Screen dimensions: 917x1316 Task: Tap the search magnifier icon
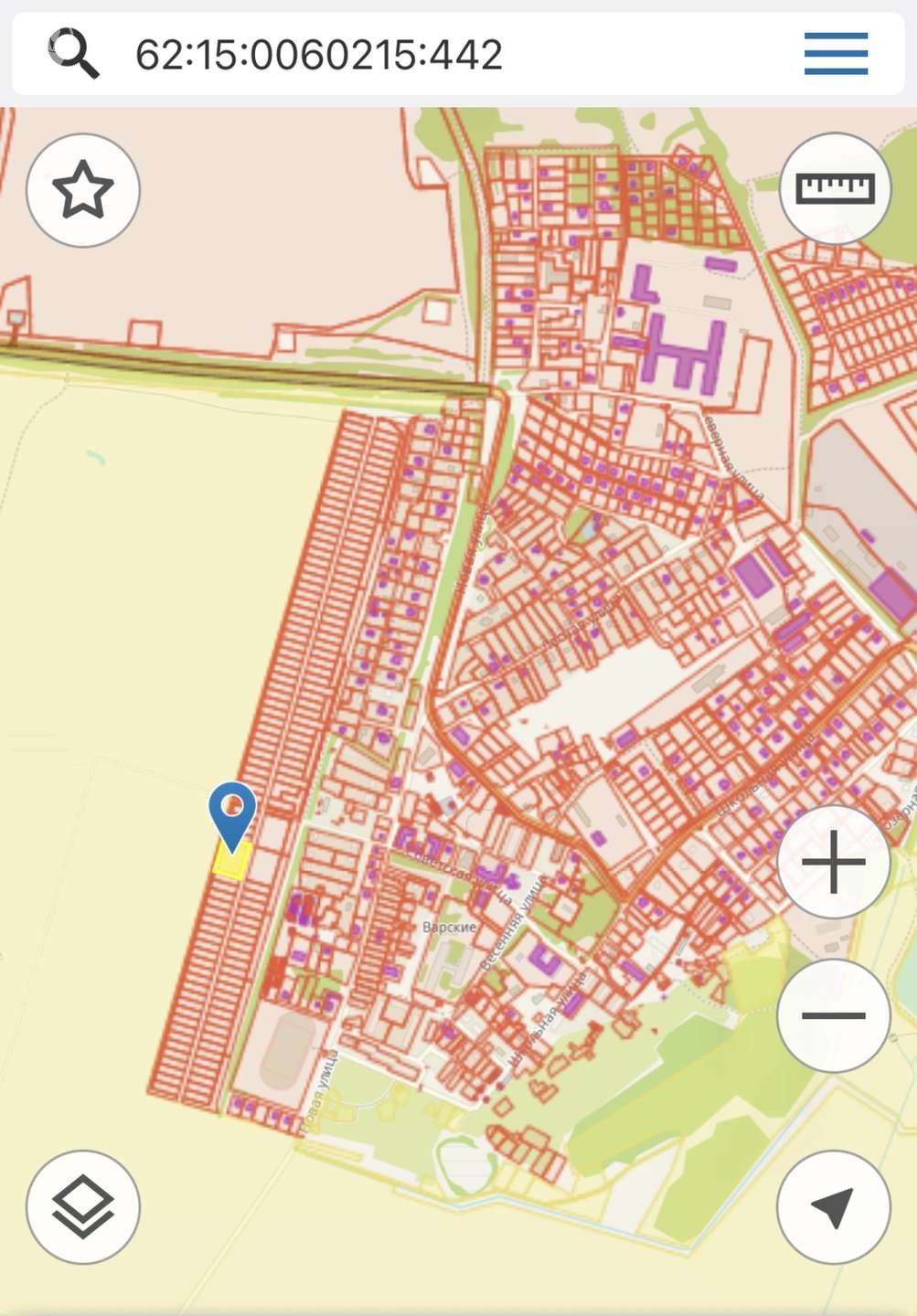pos(73,53)
